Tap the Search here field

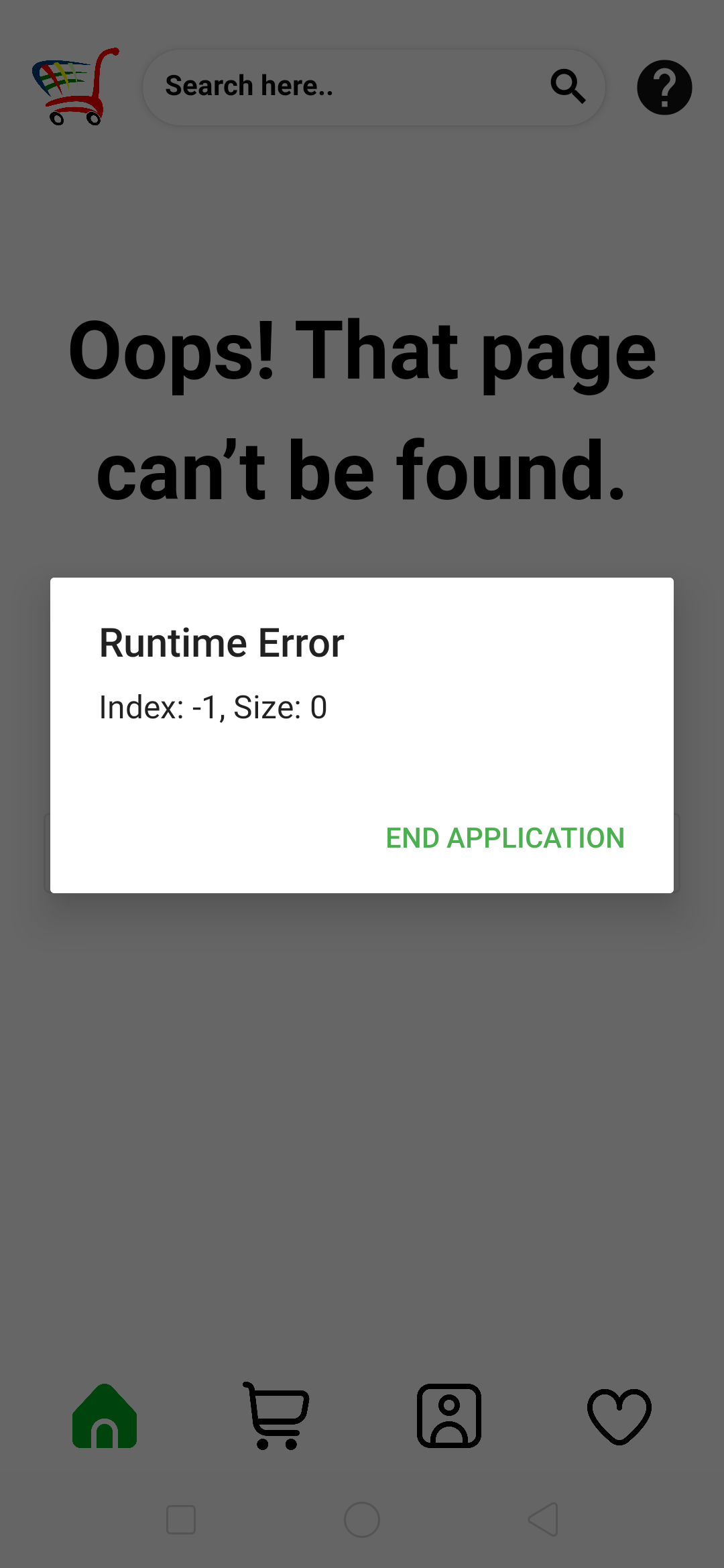point(349,86)
